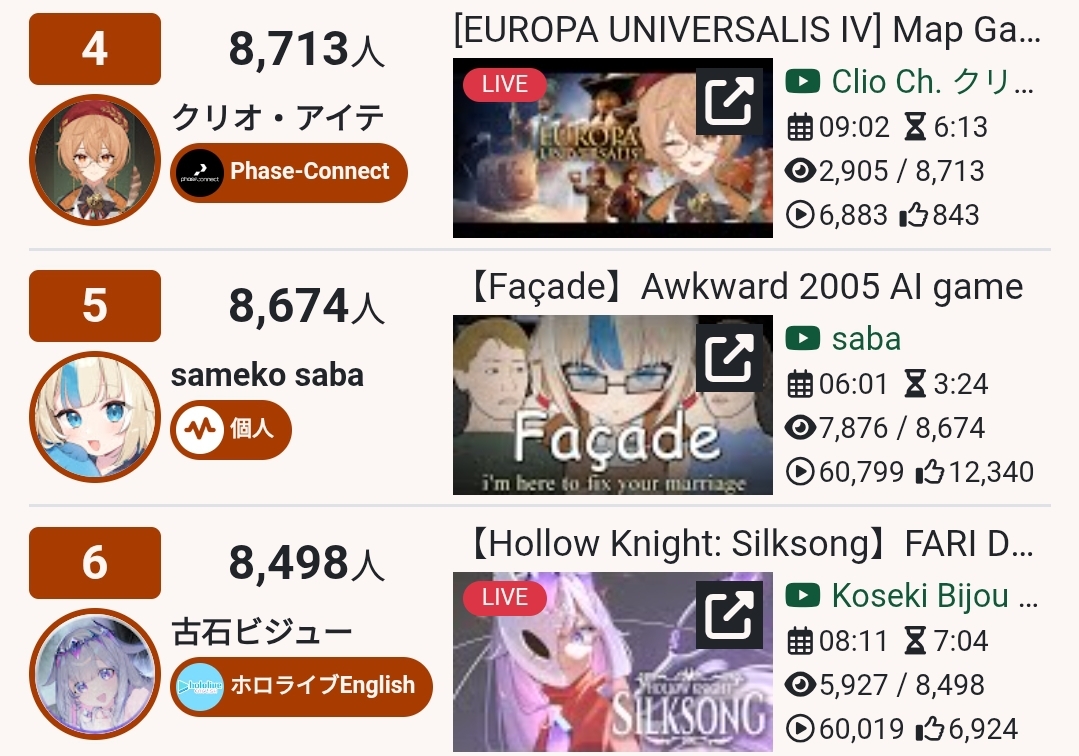Tap the 個人 group chip
The height and width of the screenshot is (756, 1079).
pos(231,430)
